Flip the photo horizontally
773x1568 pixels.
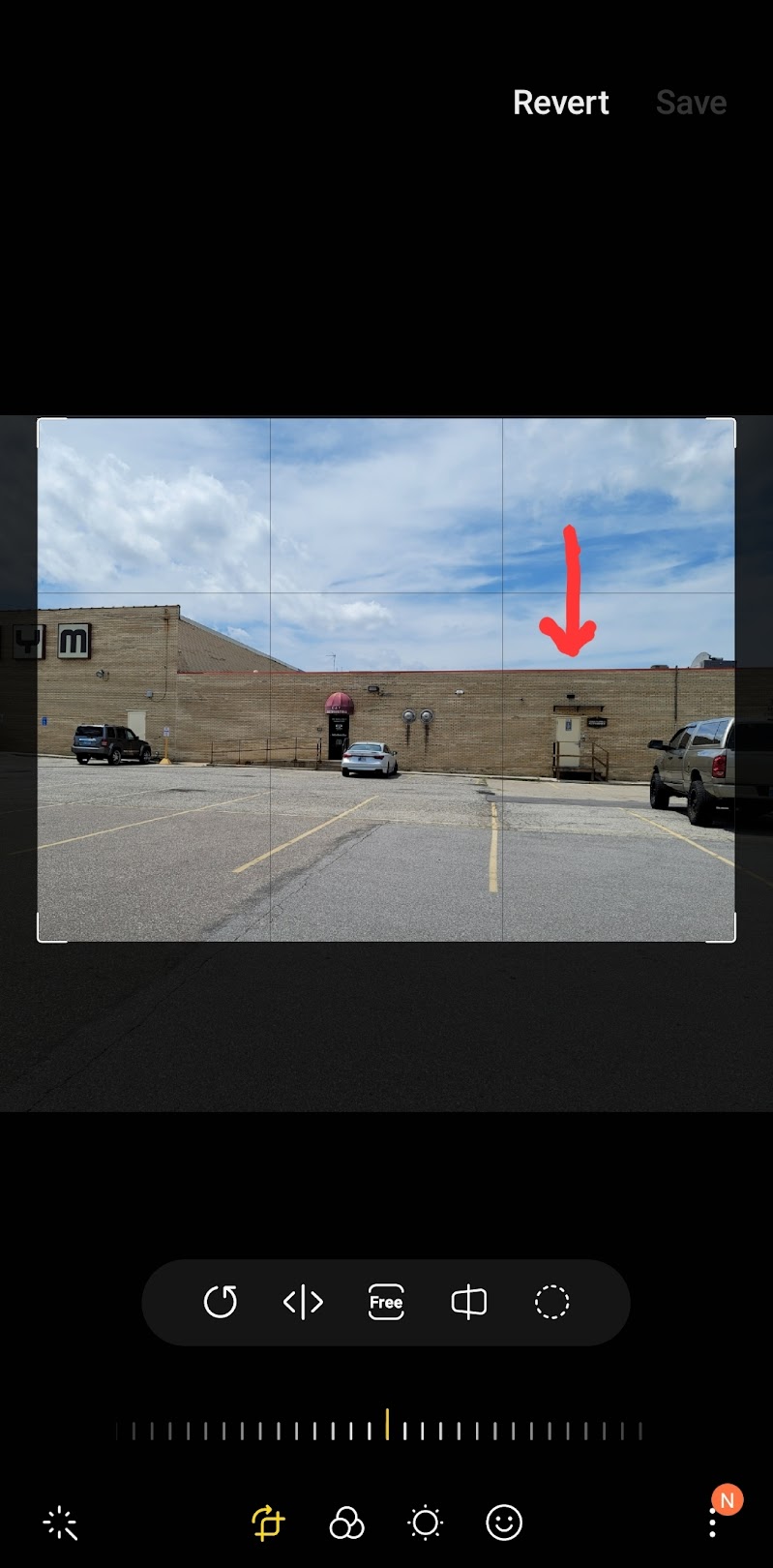tap(303, 1302)
